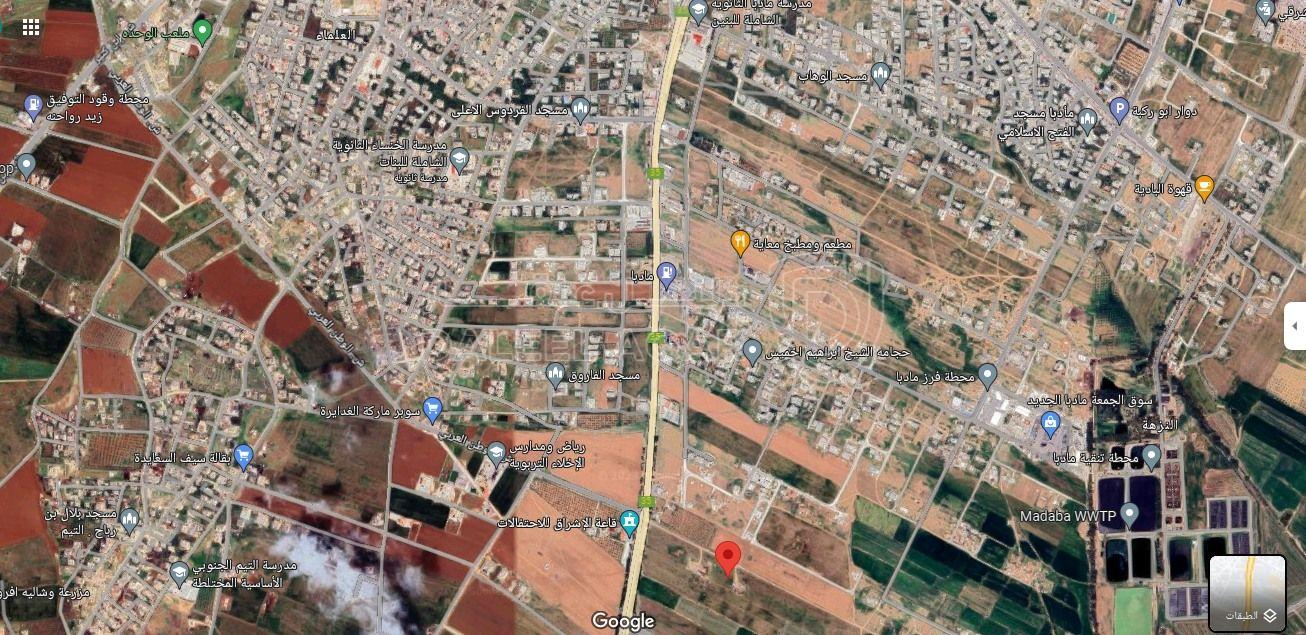Select محطة فرز مادبا marker
1306x635 pixels.
point(987,376)
